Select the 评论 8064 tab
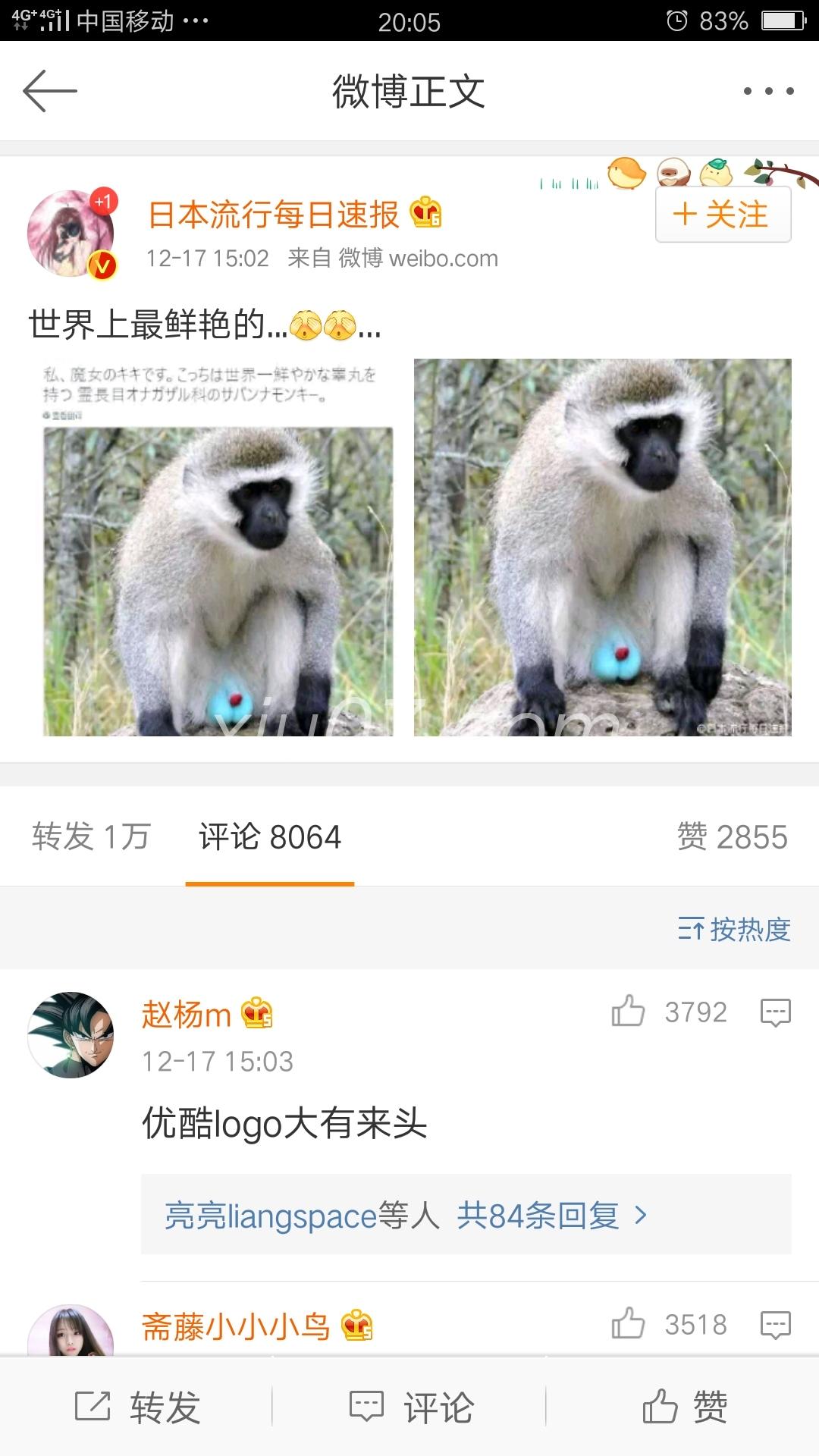 (270, 836)
